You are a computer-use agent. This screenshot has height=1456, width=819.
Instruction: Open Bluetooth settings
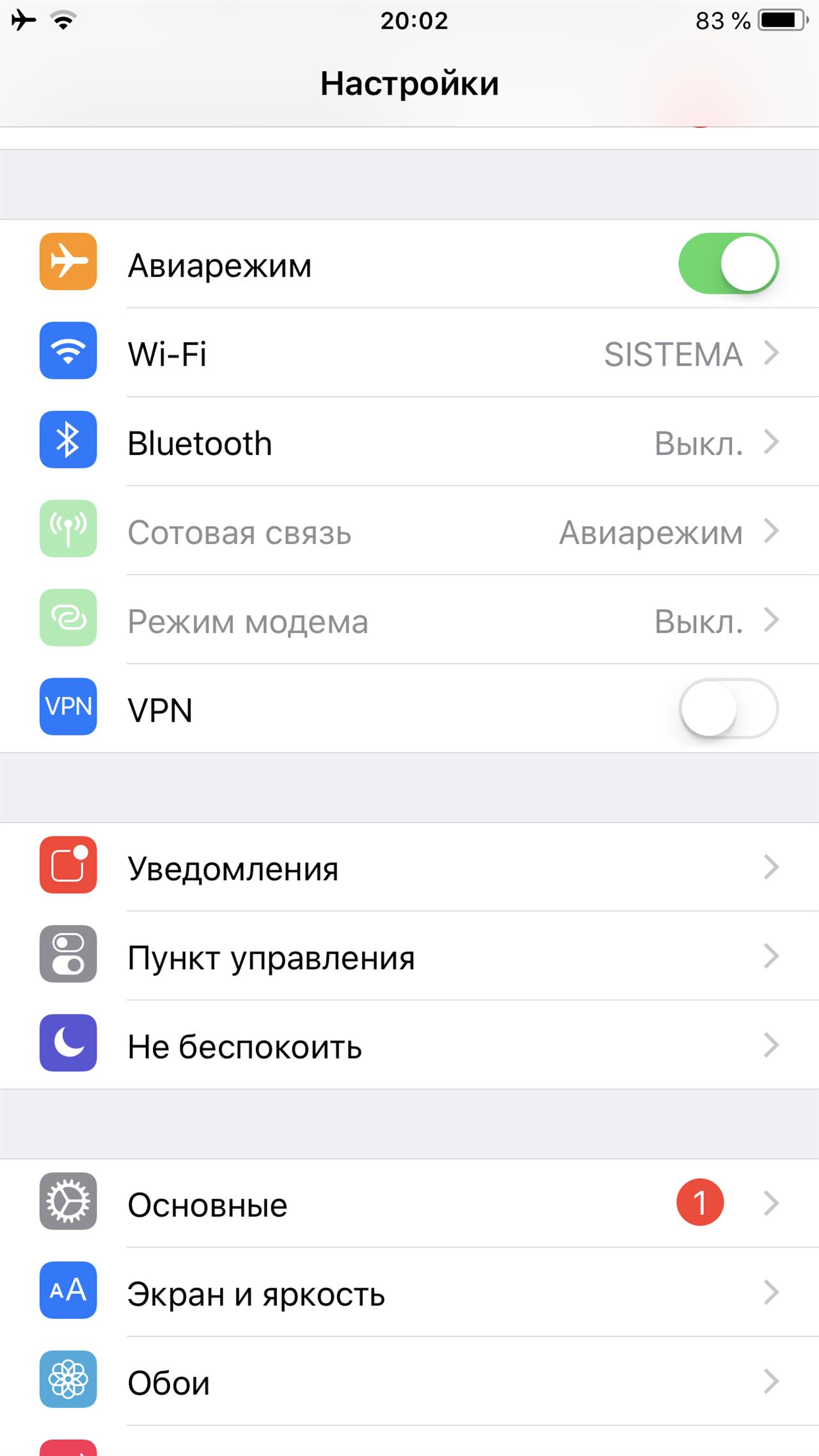409,442
